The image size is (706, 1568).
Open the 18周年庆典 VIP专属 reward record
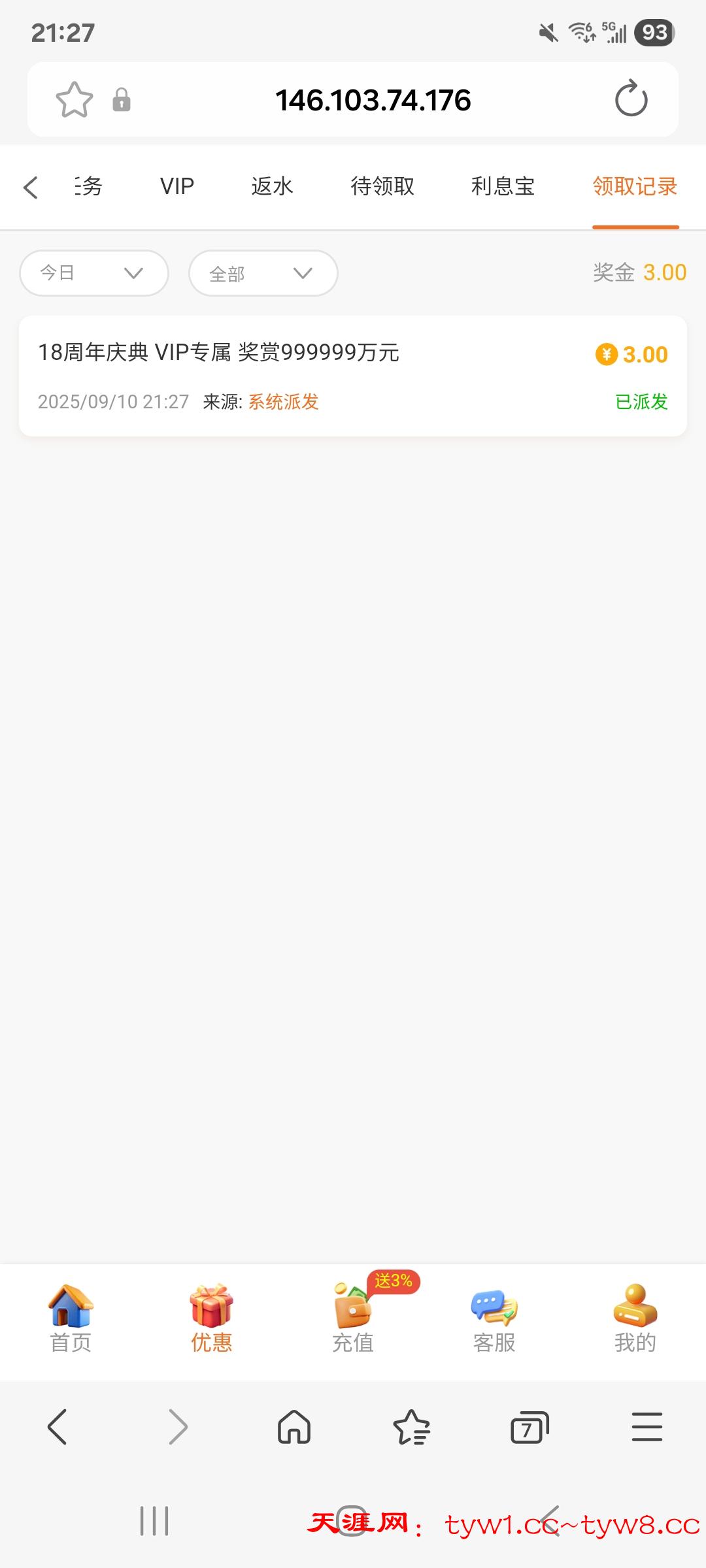point(353,376)
